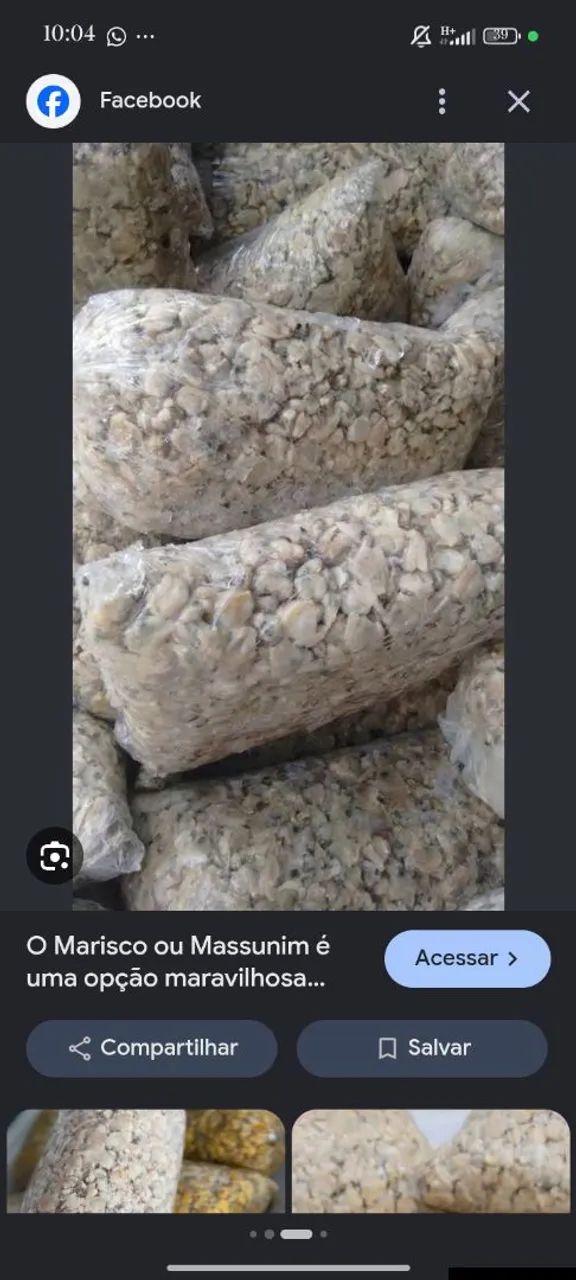Open the related image with the yellow bags

(146, 1161)
